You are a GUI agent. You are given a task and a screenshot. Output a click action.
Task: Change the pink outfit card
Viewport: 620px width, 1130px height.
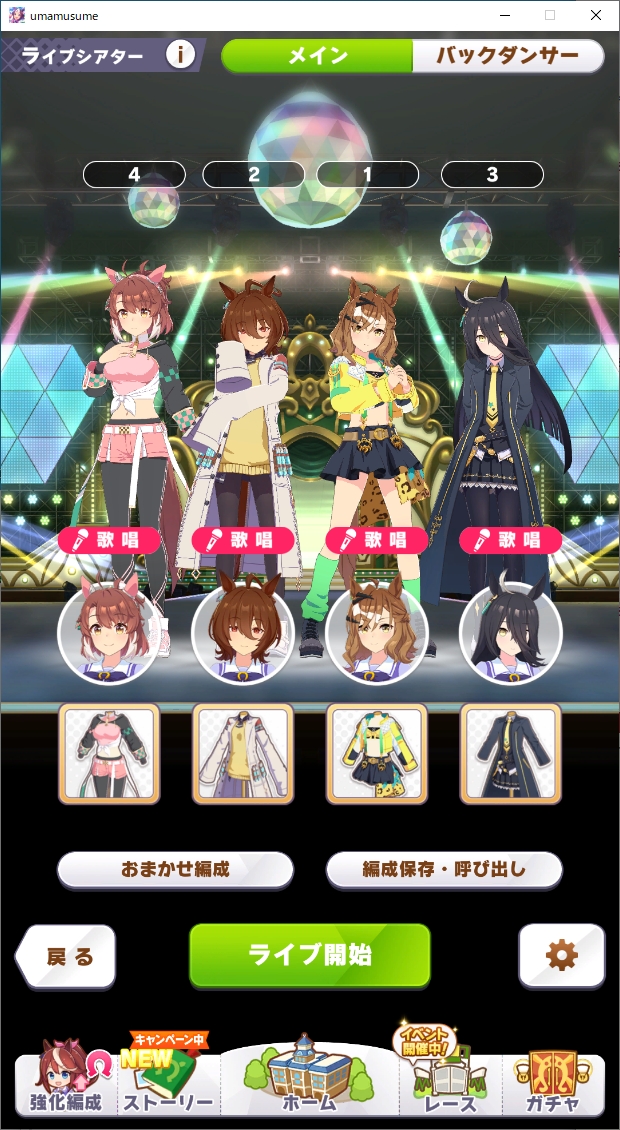pyautogui.click(x=109, y=753)
